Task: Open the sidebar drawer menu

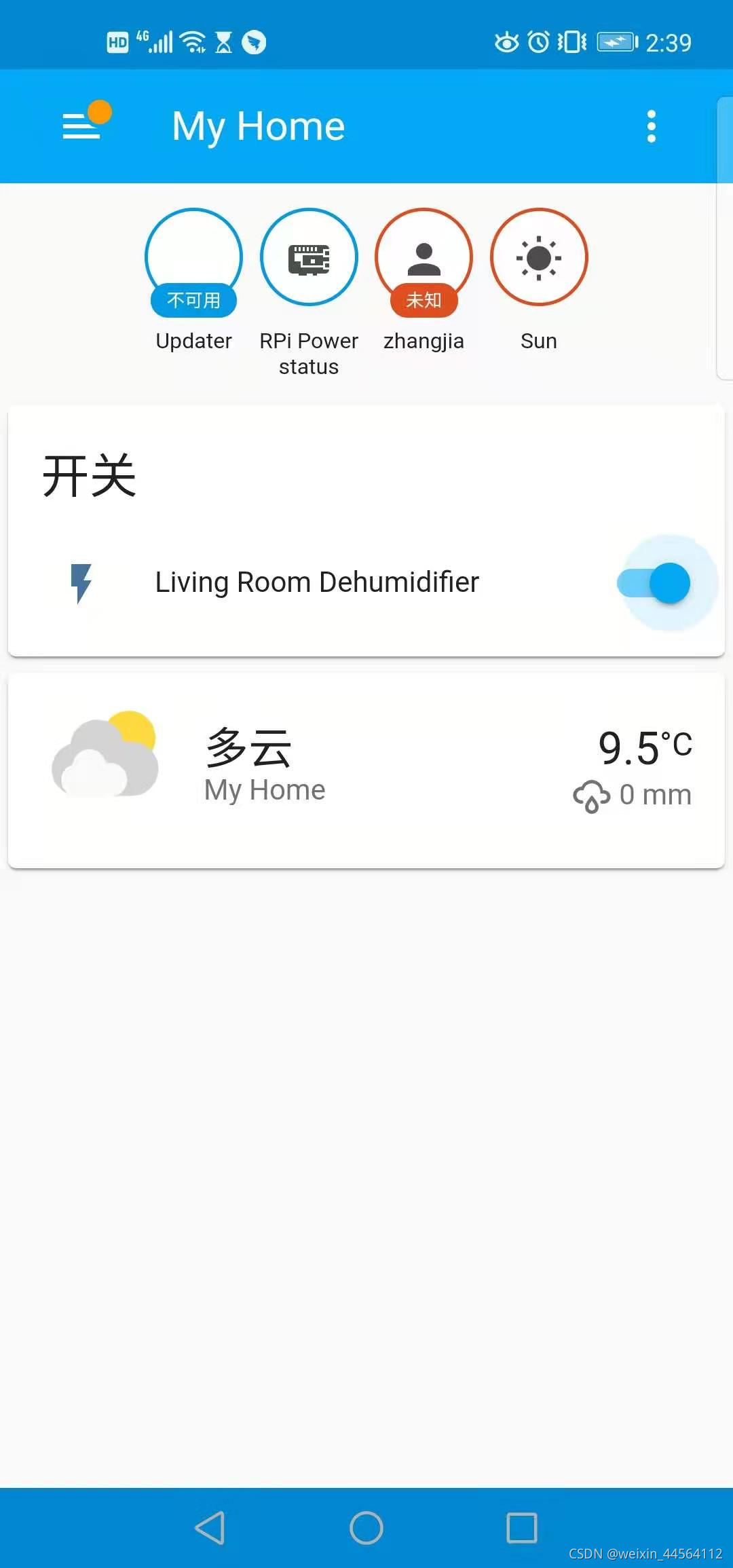Action: (82, 126)
